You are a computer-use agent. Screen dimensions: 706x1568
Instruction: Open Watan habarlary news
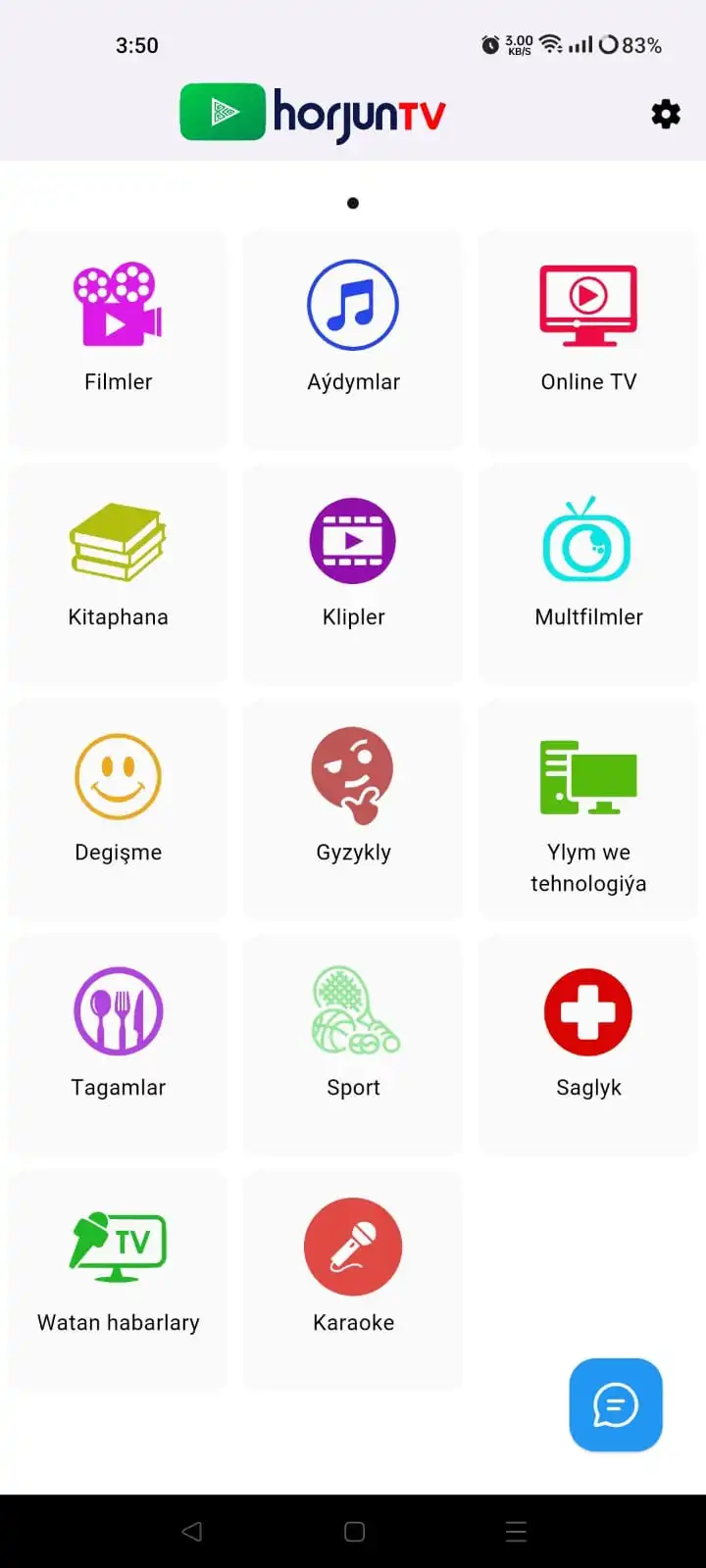click(x=118, y=1280)
